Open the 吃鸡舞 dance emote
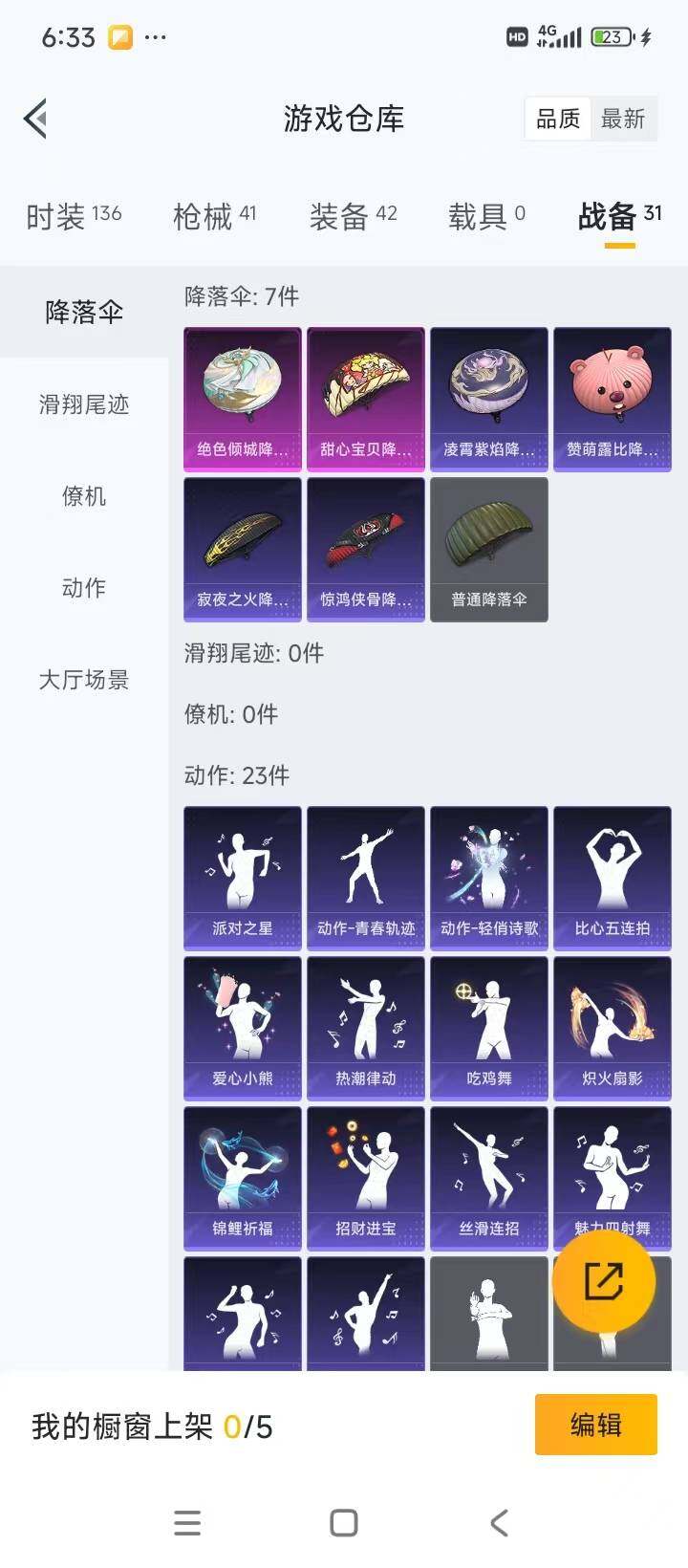Screen dimensions: 688x1568 pyautogui.click(x=489, y=1028)
